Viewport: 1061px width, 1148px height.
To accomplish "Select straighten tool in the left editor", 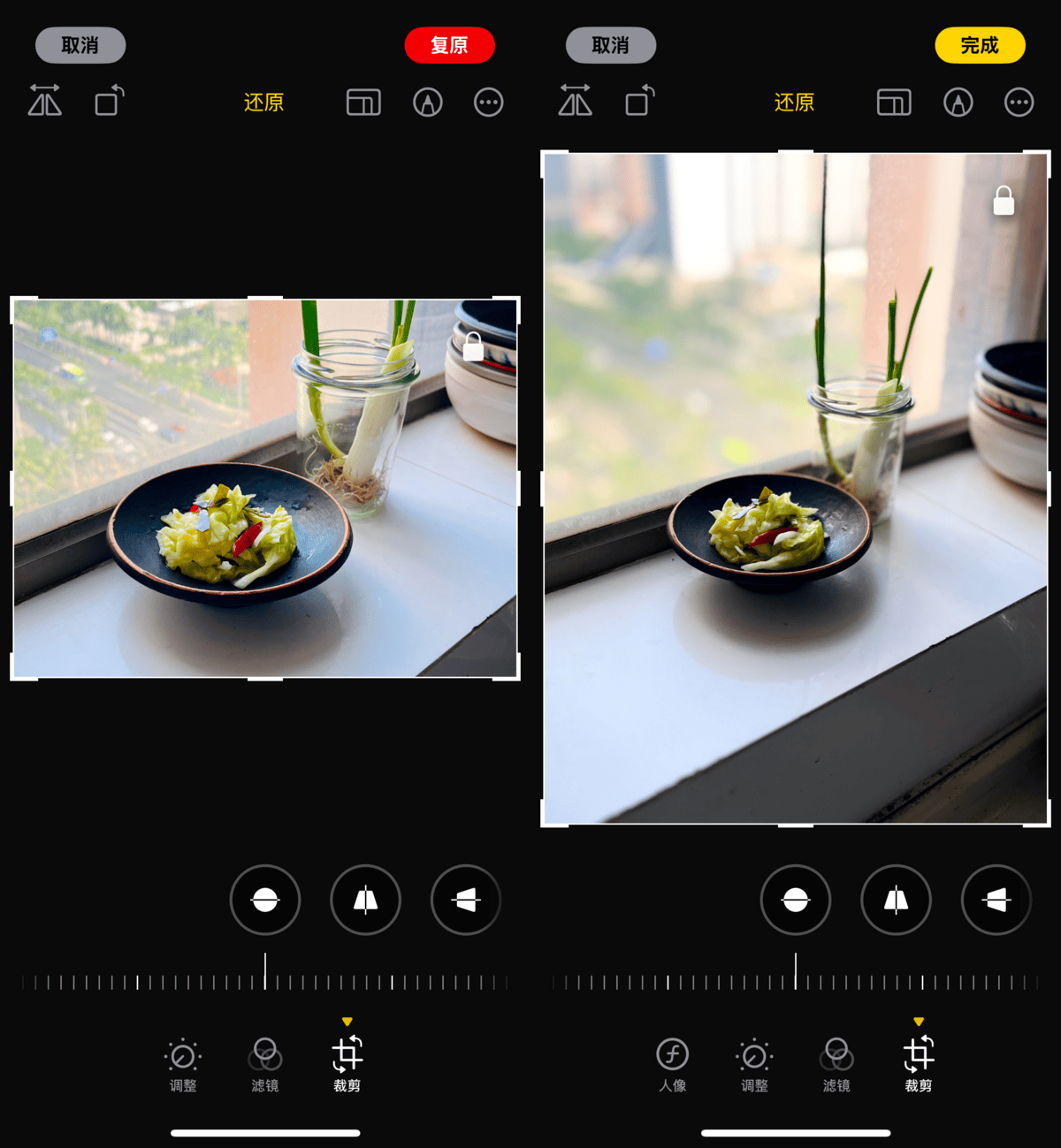I will [x=265, y=900].
